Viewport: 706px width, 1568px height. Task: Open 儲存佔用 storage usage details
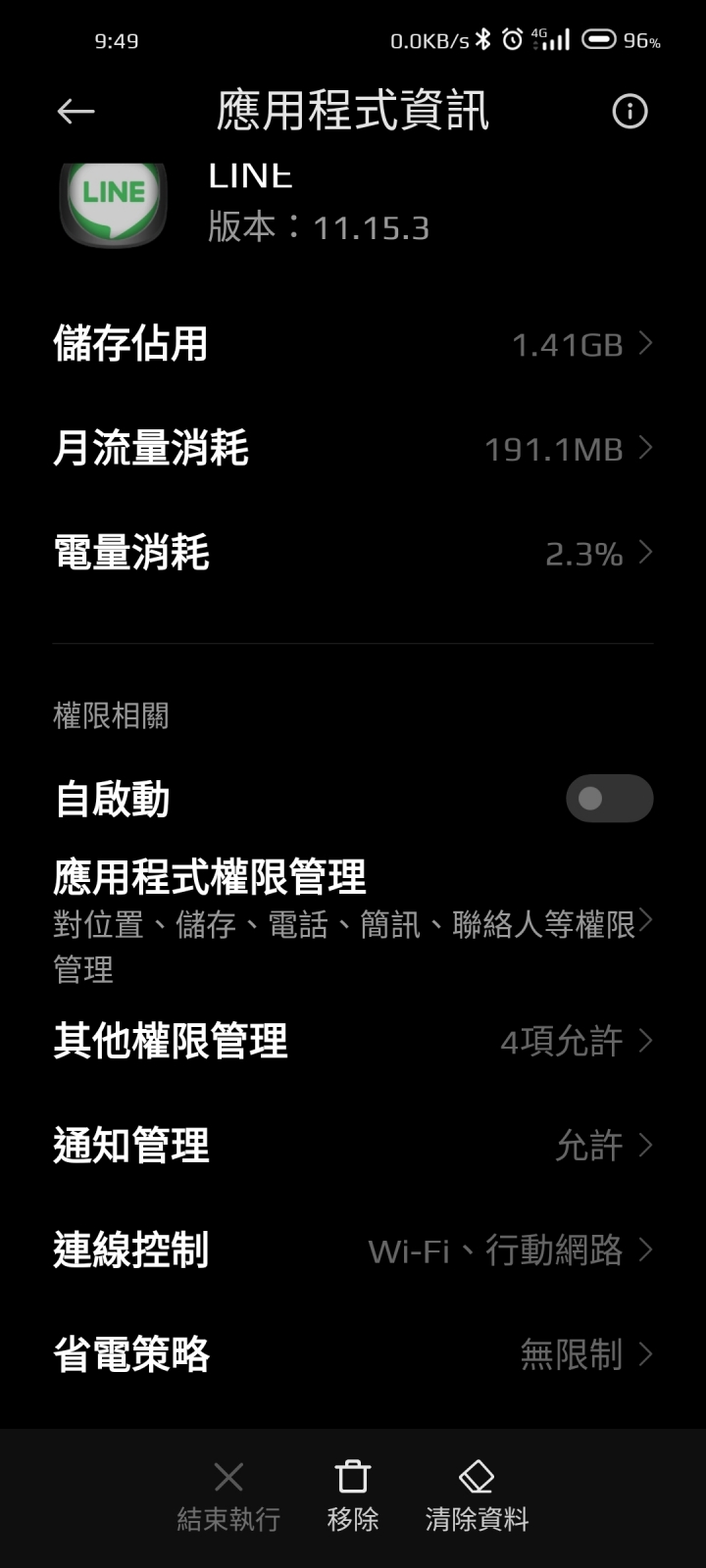click(x=353, y=344)
